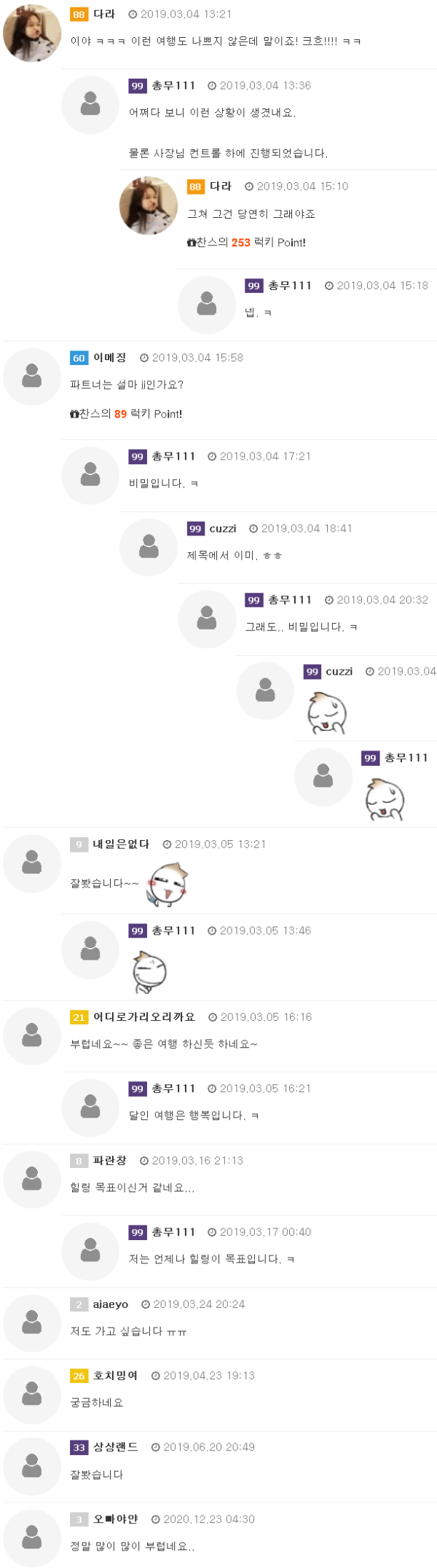Tap 총무111 on the 13:36 reply
The image size is (437, 1568).
(173, 85)
